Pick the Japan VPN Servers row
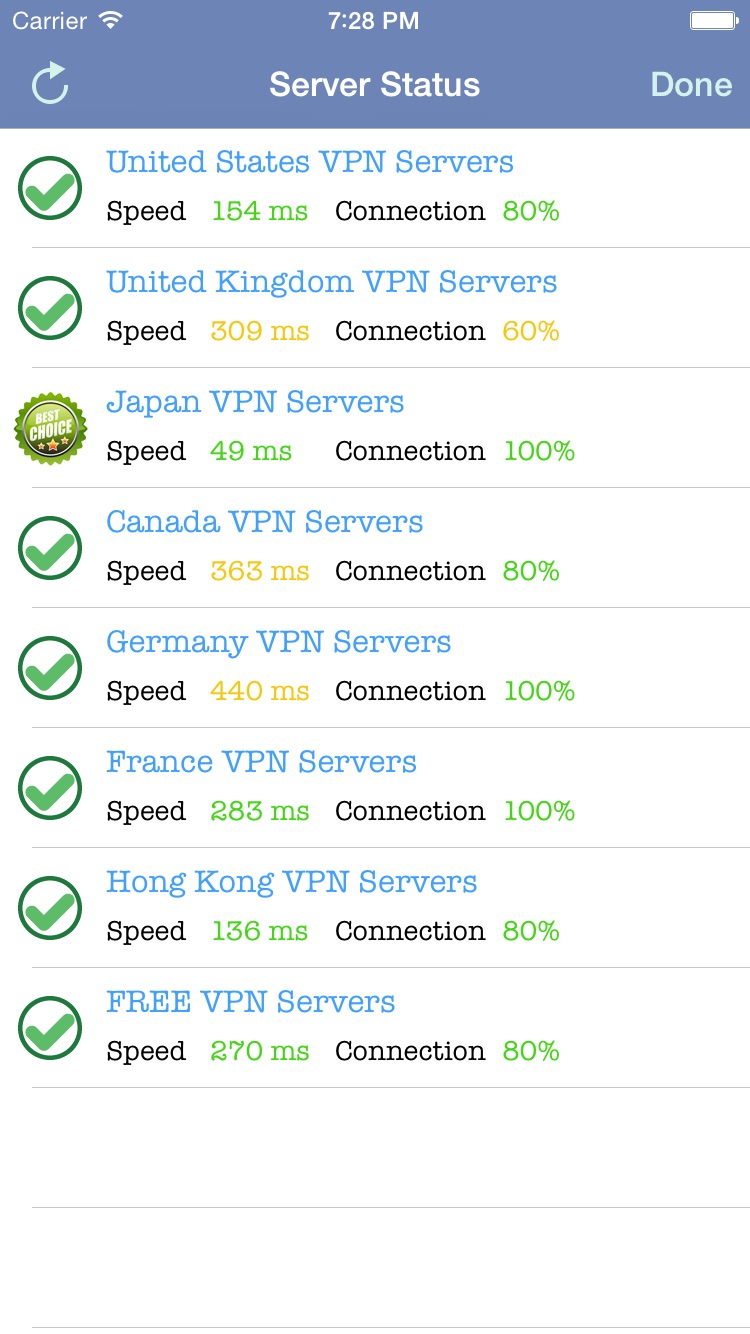 click(375, 428)
